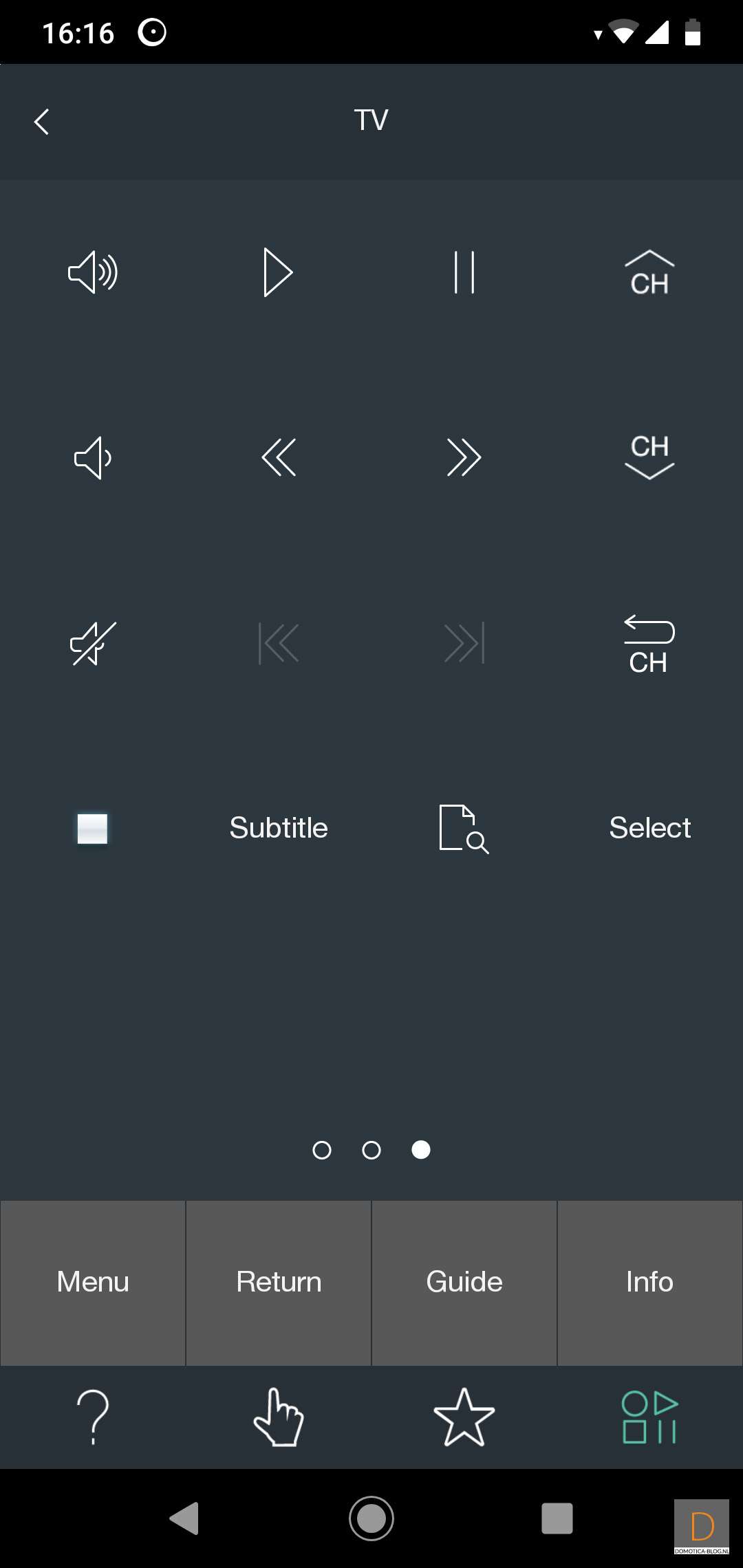This screenshot has height=1568, width=743.
Task: Rewind with the double left arrows
Action: [x=279, y=457]
